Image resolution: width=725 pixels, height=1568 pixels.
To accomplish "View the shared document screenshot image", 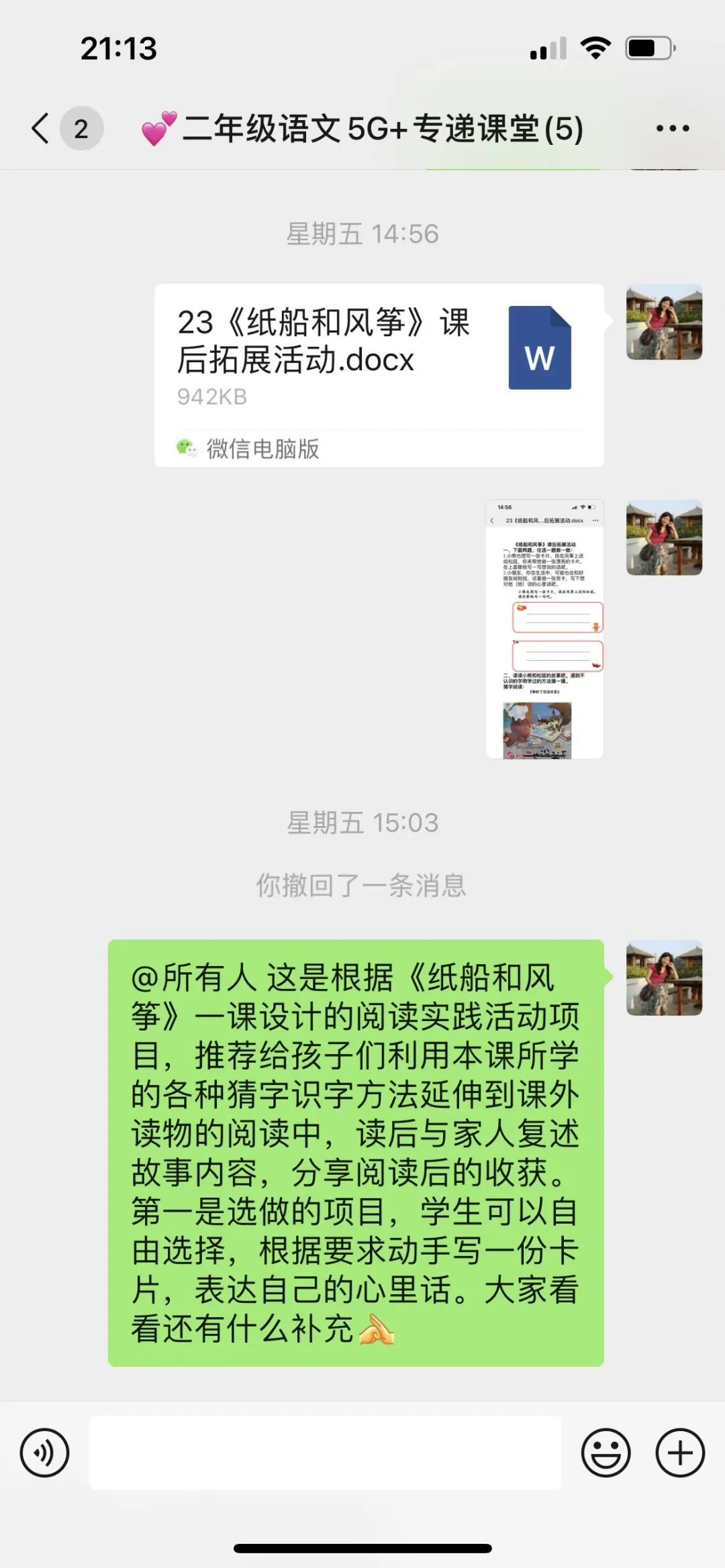I will point(544,629).
